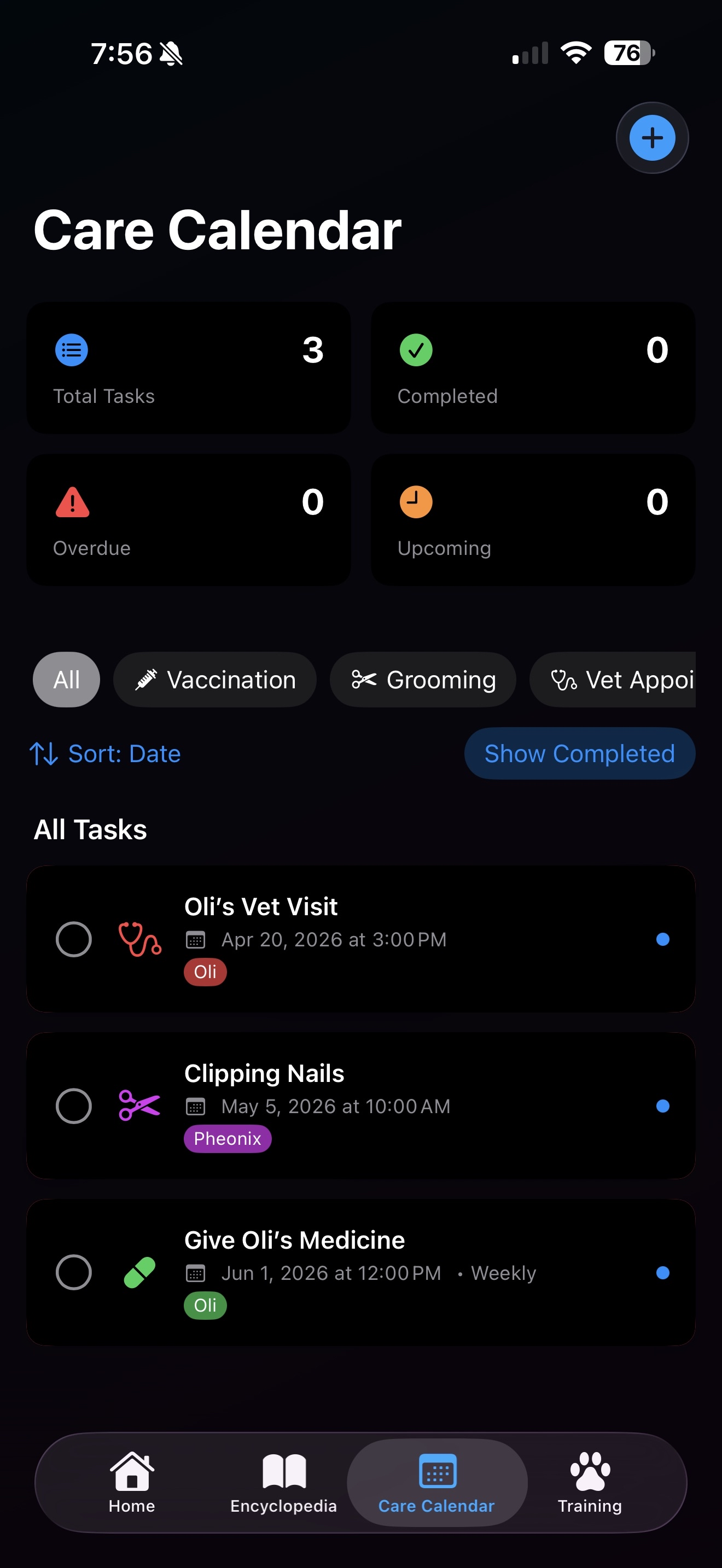Tap the red Overdue warning icon
Screen dimensions: 722x1568
[72, 501]
